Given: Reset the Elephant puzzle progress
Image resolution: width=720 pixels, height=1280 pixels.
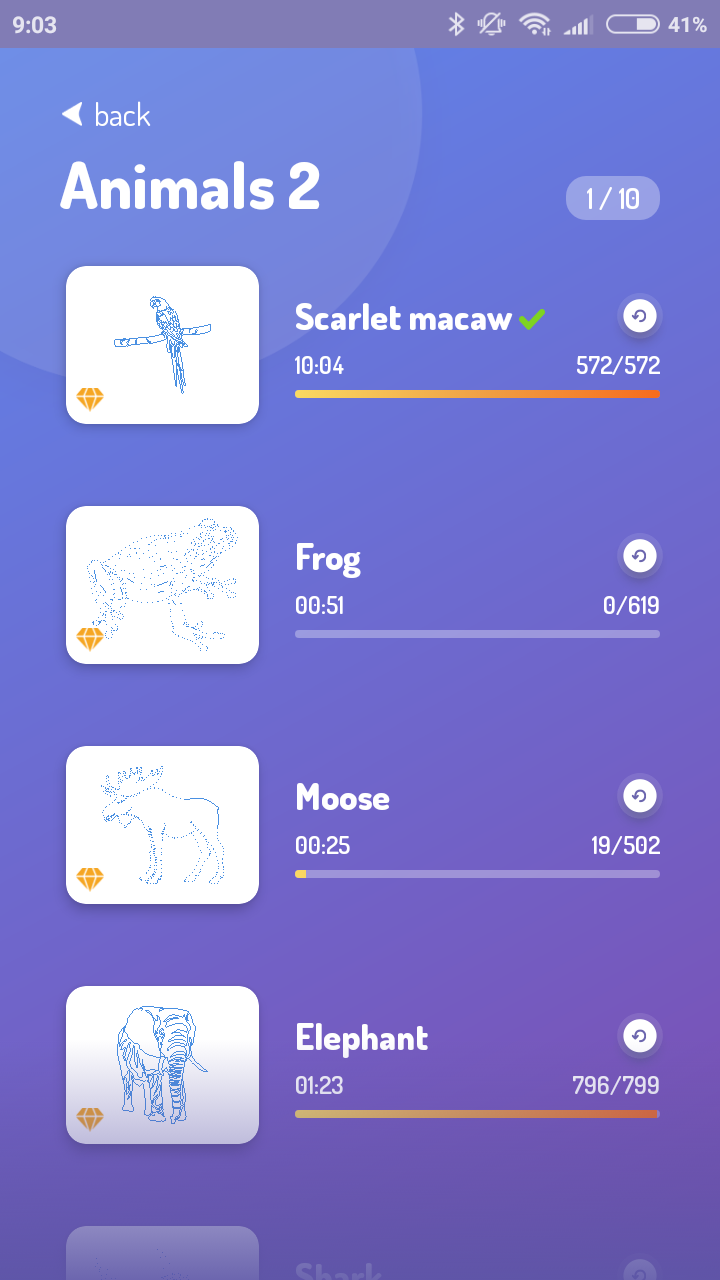Looking at the screenshot, I should coord(640,1035).
